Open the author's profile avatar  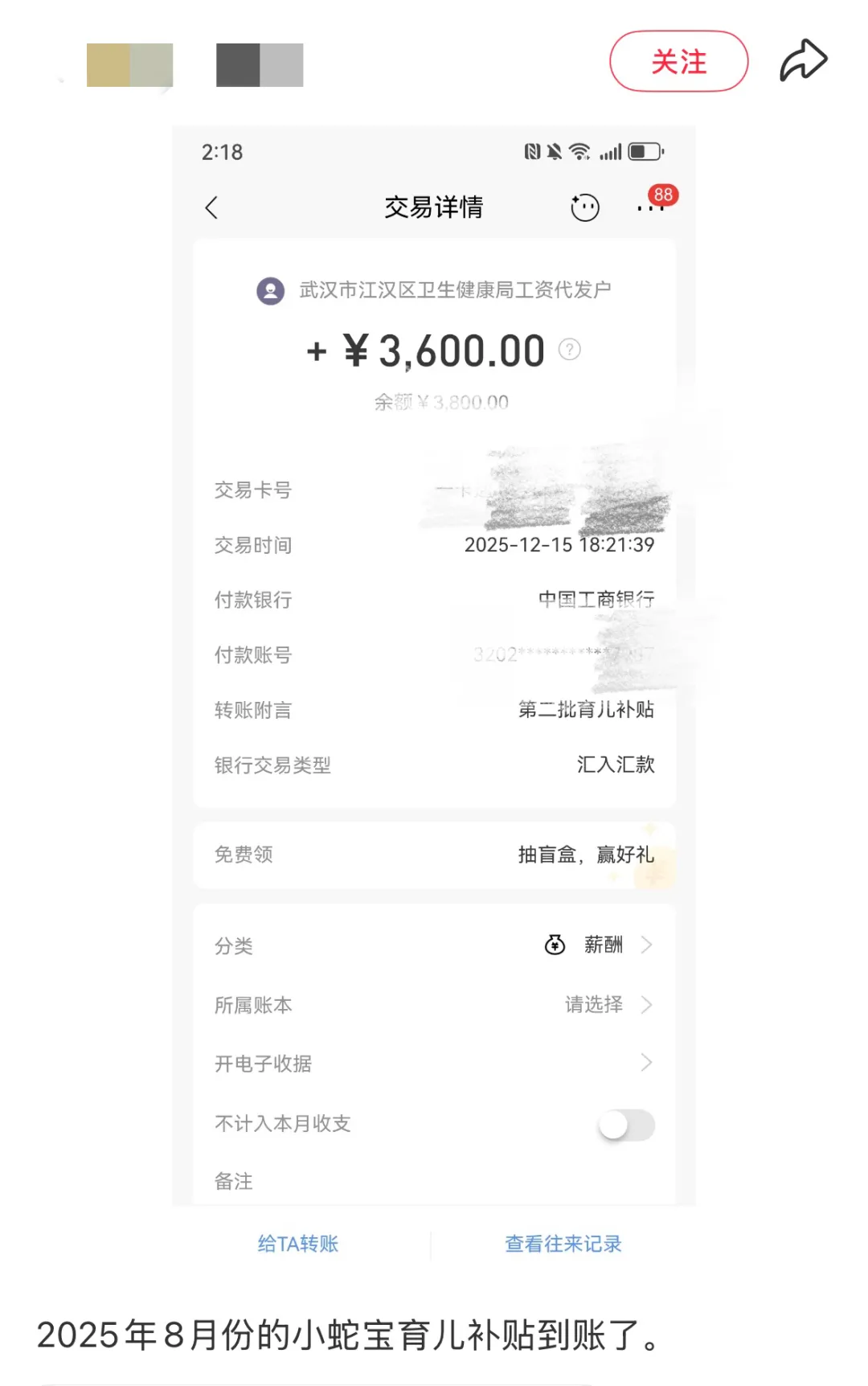pos(130,65)
